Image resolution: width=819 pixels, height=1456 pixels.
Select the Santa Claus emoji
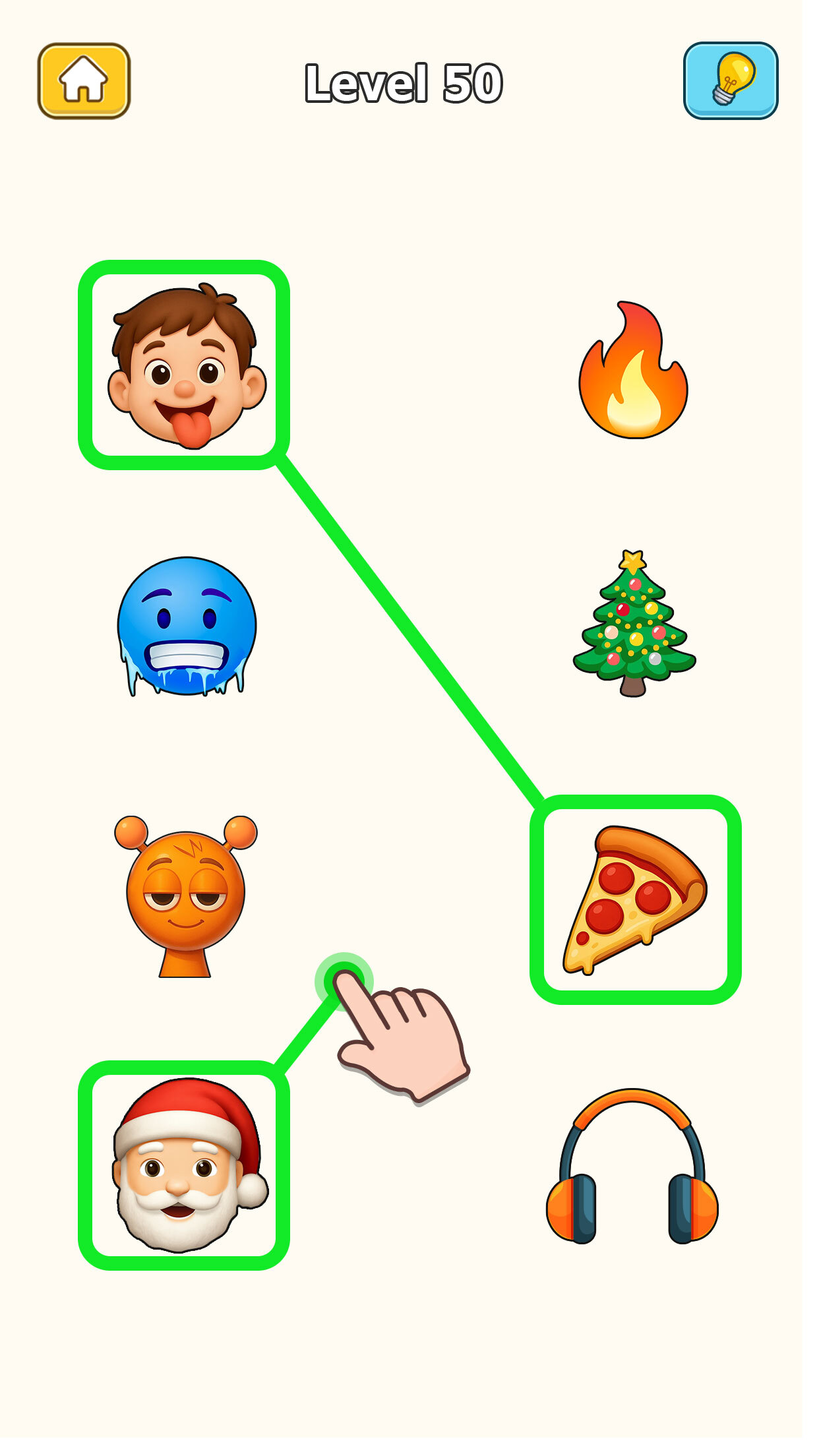[x=184, y=1165]
